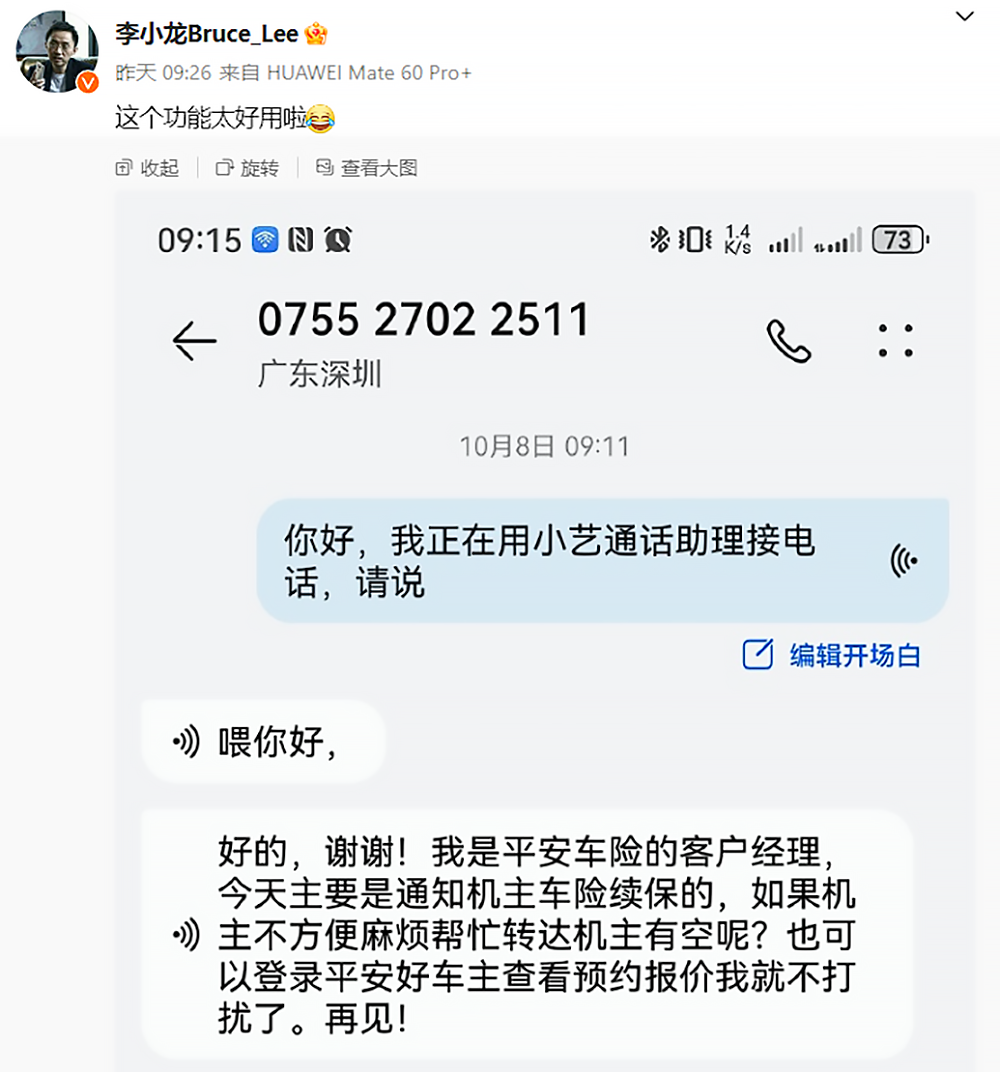1000x1072 pixels.
Task: Rotate the image with 旋转
Action: 248,168
